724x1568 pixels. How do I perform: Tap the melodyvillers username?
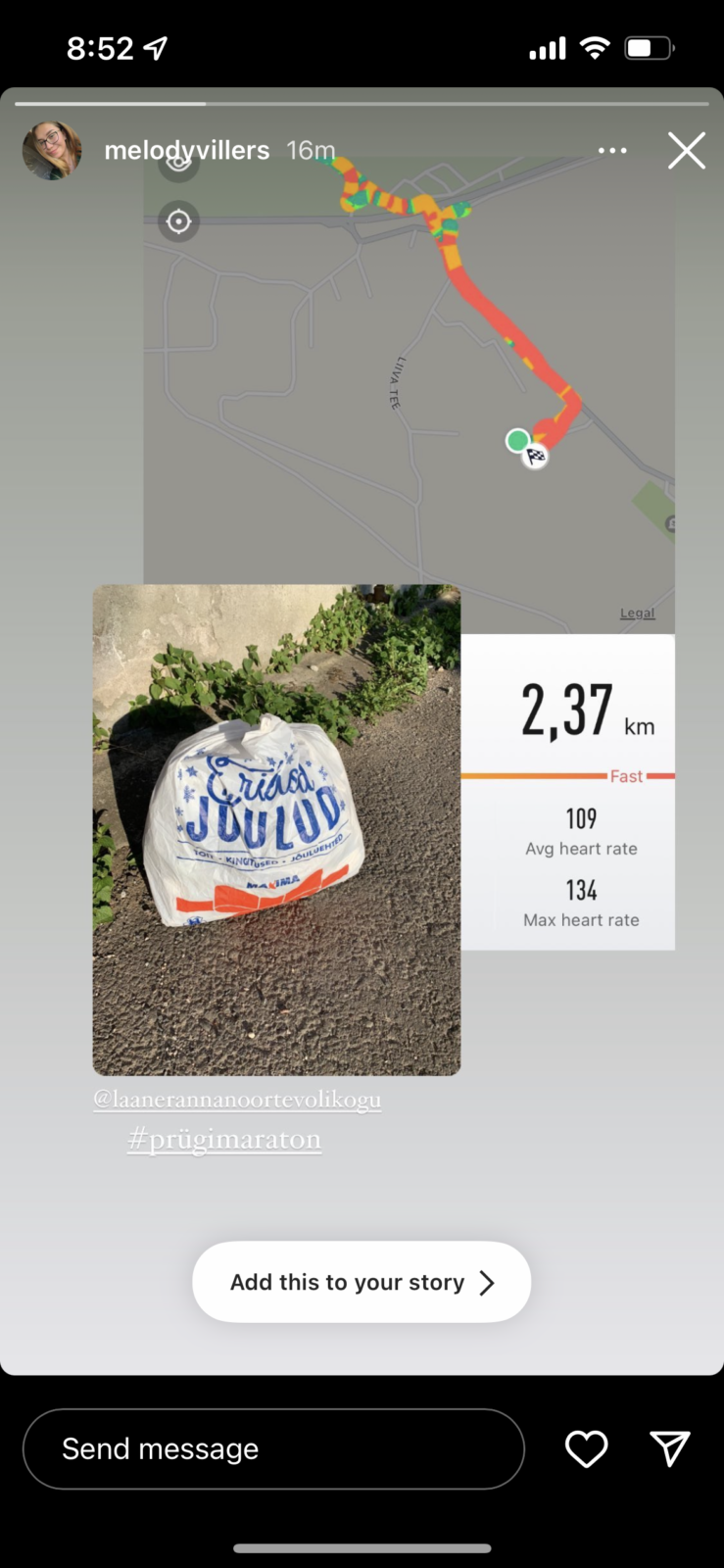[186, 151]
